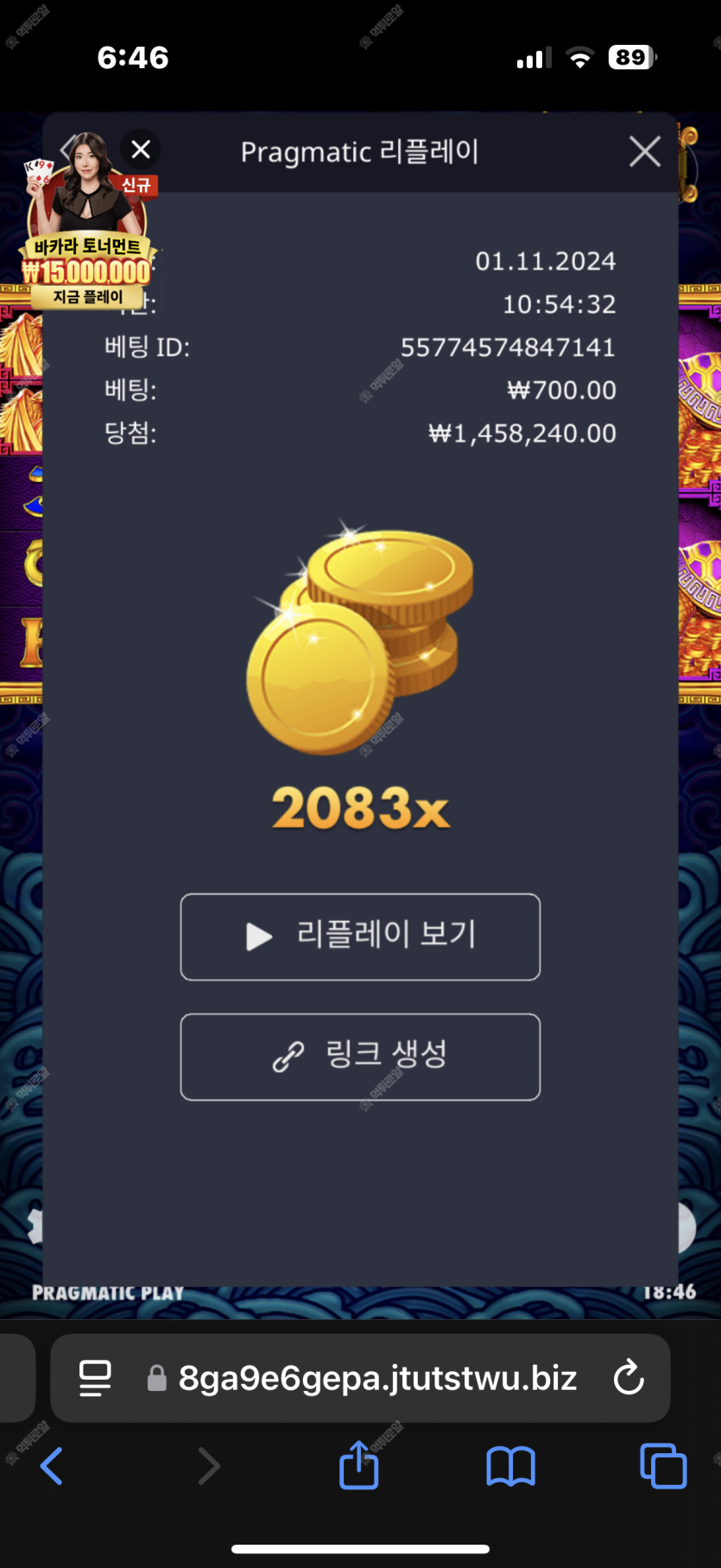The width and height of the screenshot is (721, 1568).
Task: Dismiss the baccarat tournament promo banner
Action: click(141, 149)
